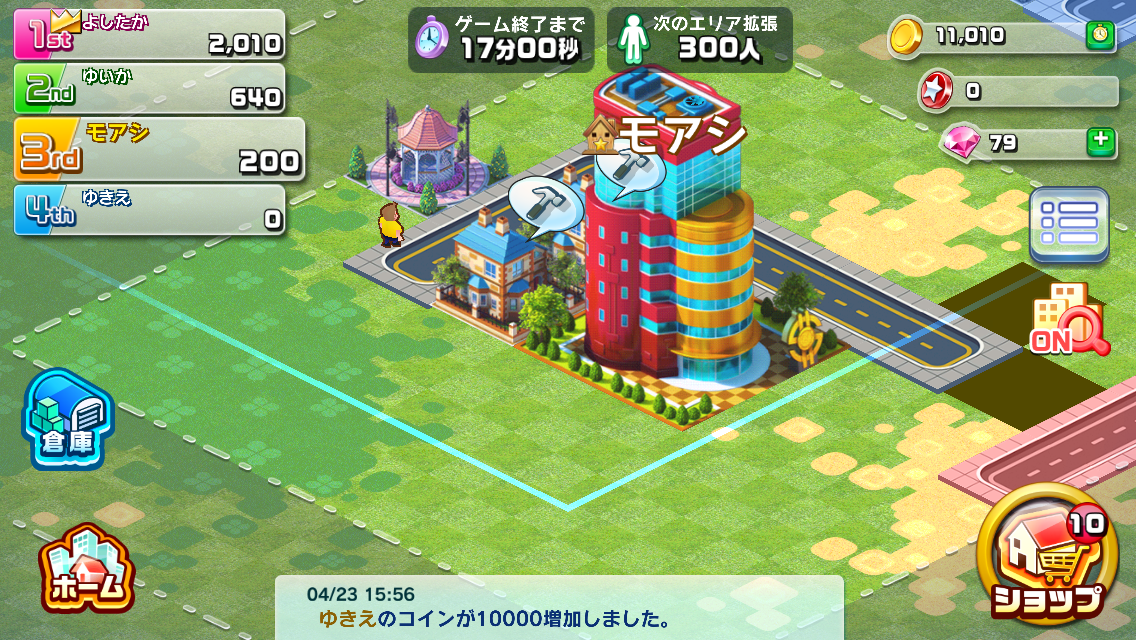The width and height of the screenshot is (1136, 640).
Task: View ゆいか's 2nd place ranking row
Action: point(150,88)
